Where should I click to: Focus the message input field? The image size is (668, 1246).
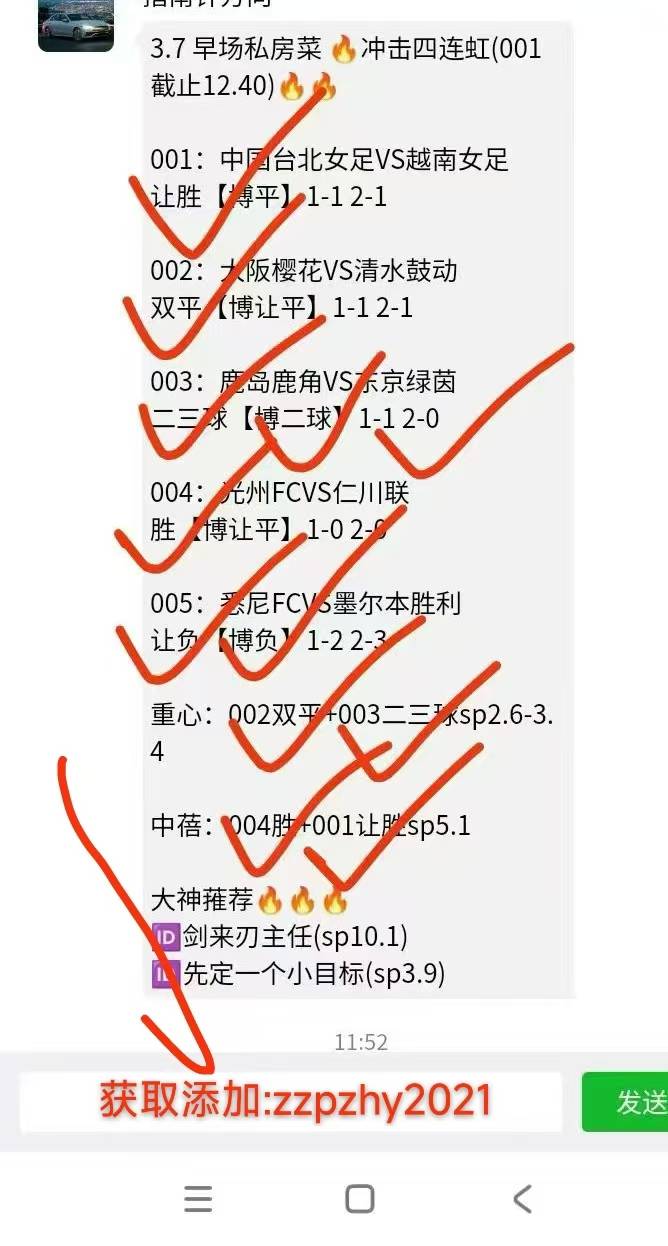point(290,1102)
